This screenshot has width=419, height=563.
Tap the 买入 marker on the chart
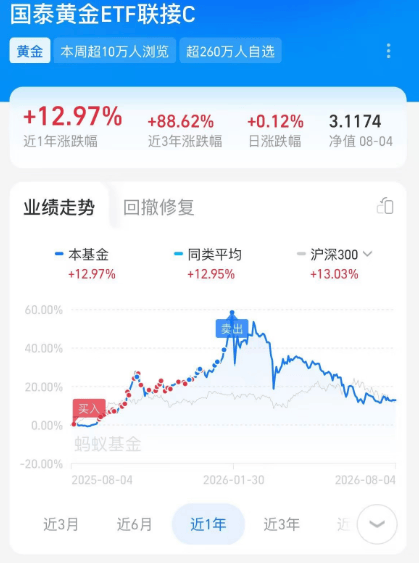pos(89,408)
